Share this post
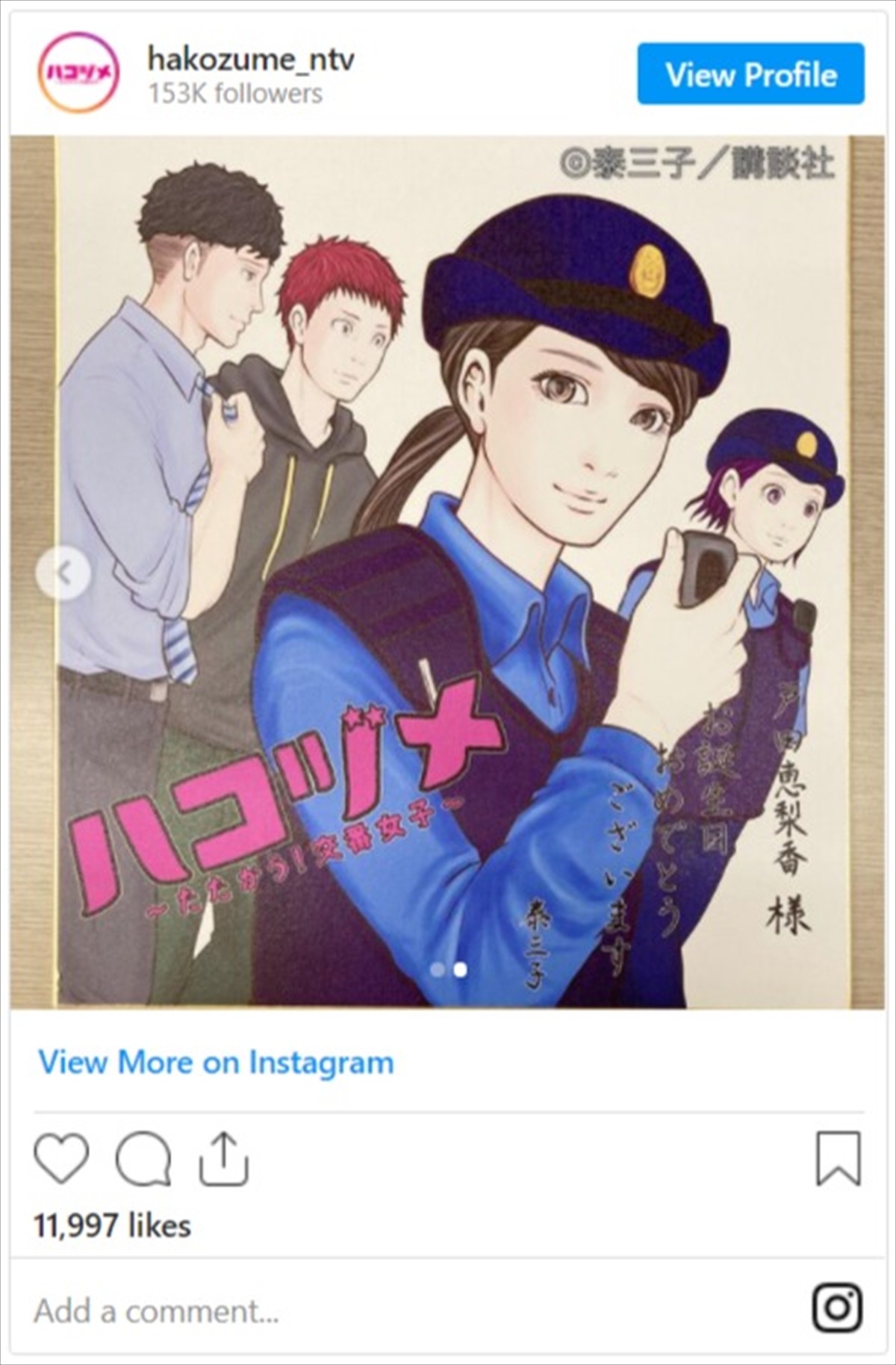Viewport: 896px width, 1365px height. [223, 1158]
